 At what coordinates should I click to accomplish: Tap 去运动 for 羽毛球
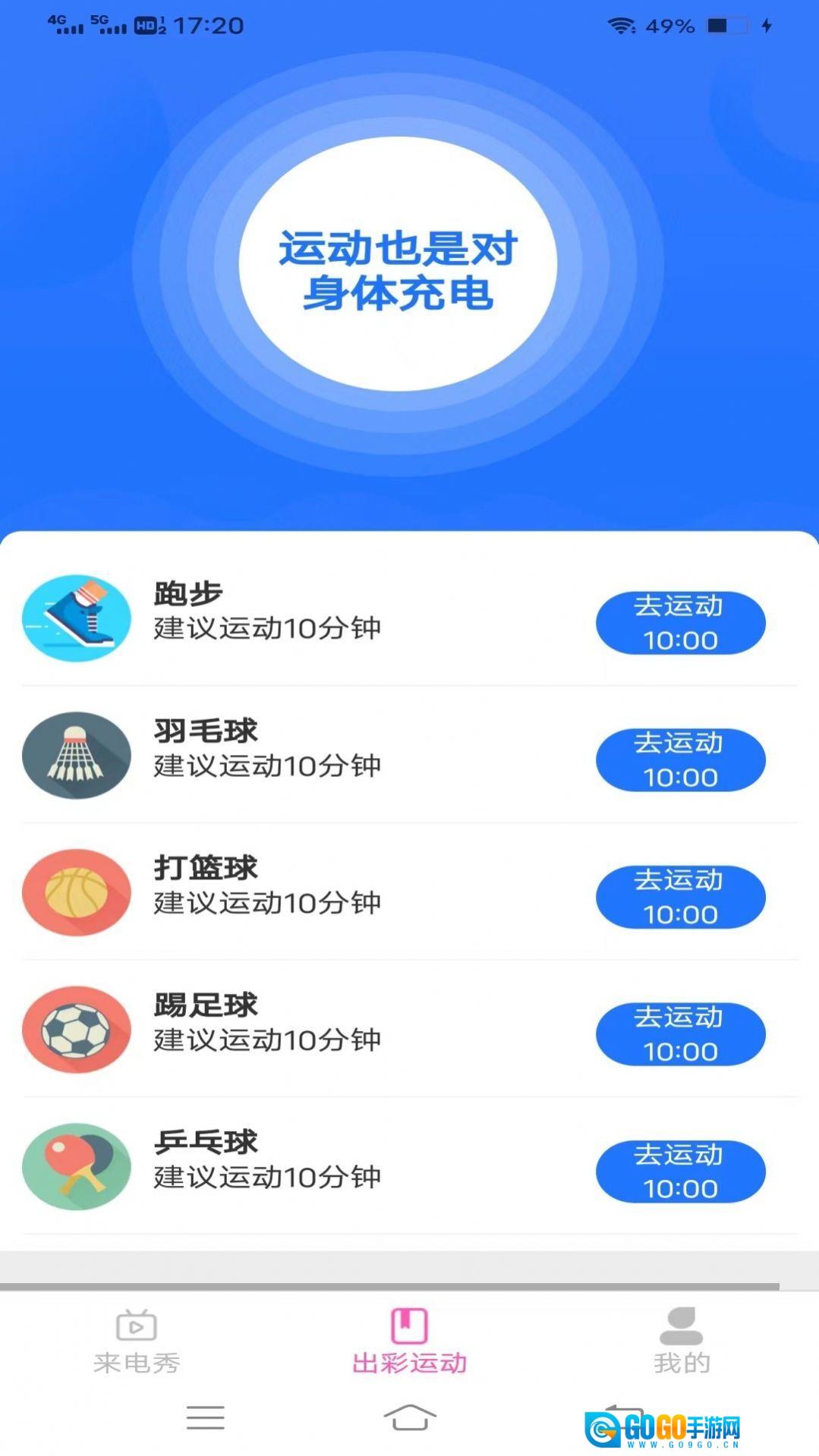click(x=680, y=760)
